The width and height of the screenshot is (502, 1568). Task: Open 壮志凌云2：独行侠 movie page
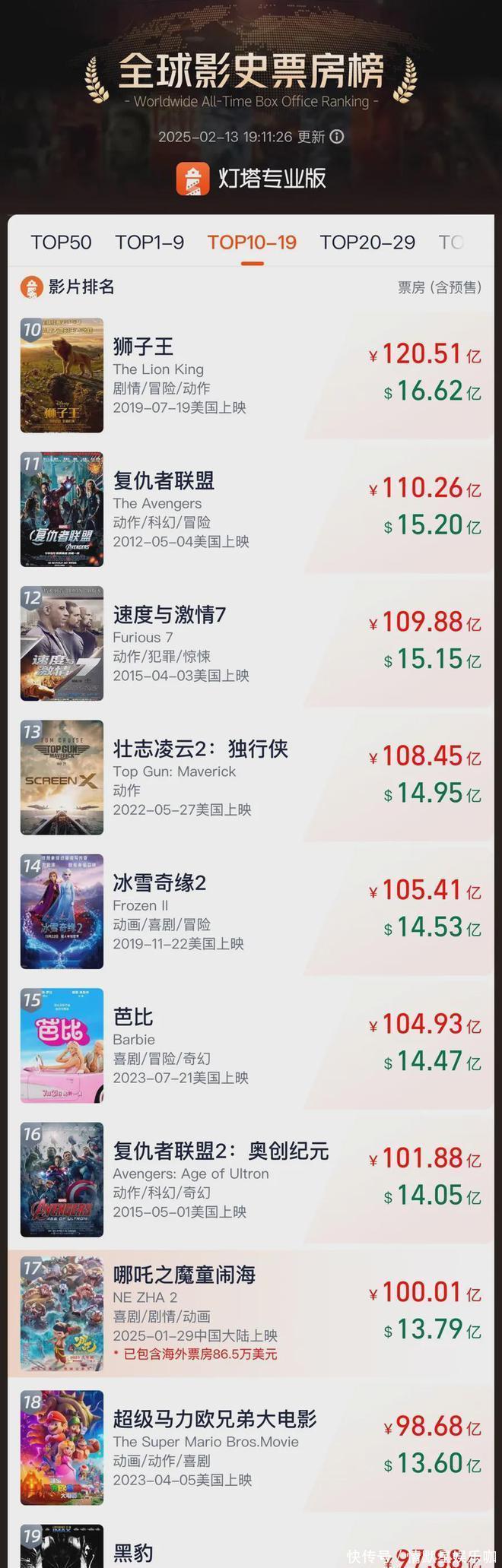tap(201, 749)
